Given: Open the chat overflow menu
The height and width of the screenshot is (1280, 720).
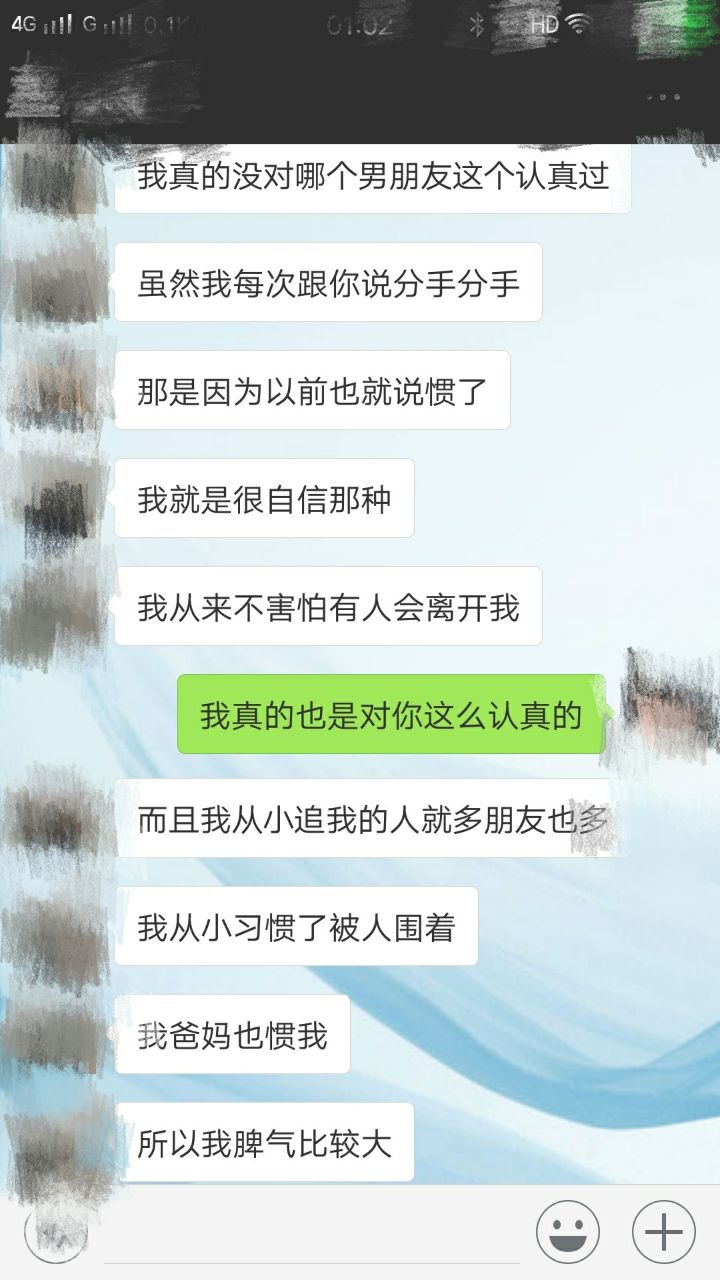Looking at the screenshot, I should [663, 97].
